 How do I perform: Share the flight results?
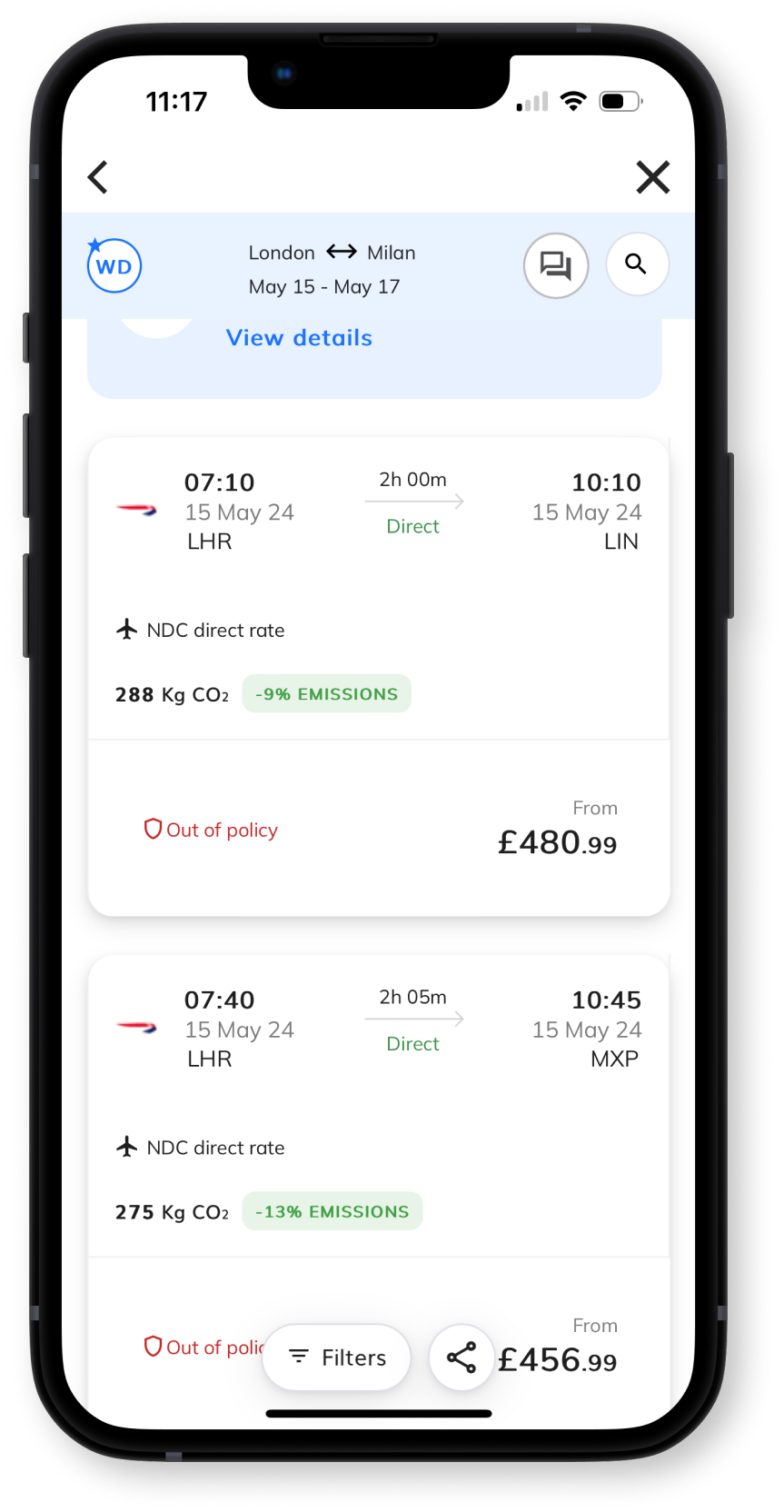coord(461,1358)
